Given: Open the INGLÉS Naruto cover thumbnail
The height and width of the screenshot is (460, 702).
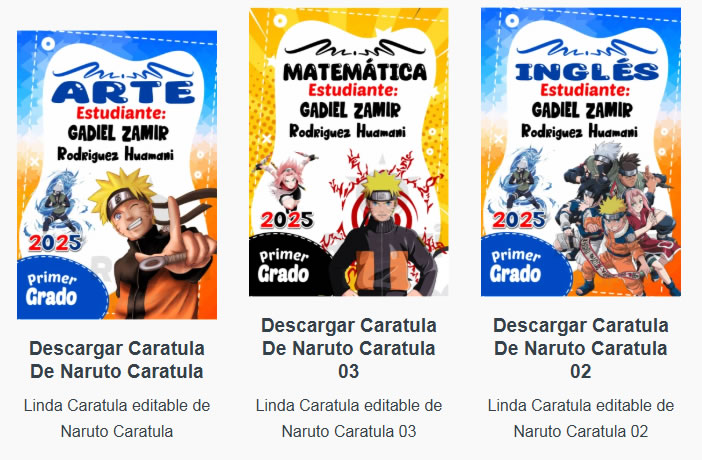Looking at the screenshot, I should [581, 152].
